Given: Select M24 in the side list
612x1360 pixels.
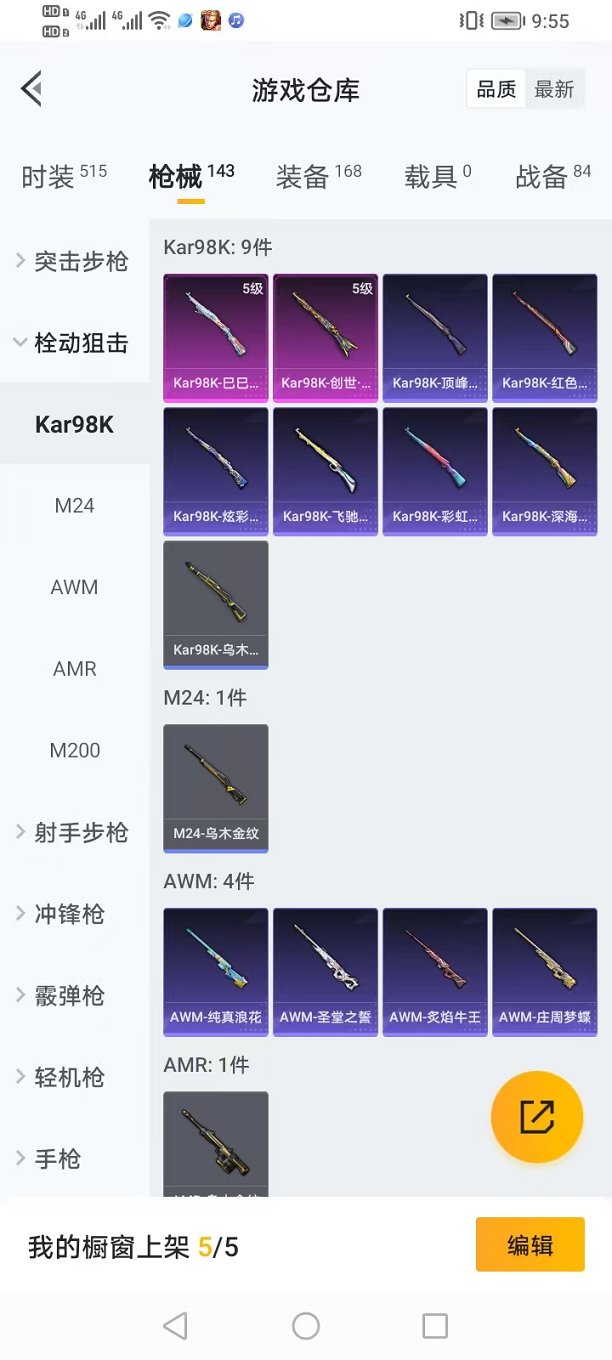Looking at the screenshot, I should 74,505.
